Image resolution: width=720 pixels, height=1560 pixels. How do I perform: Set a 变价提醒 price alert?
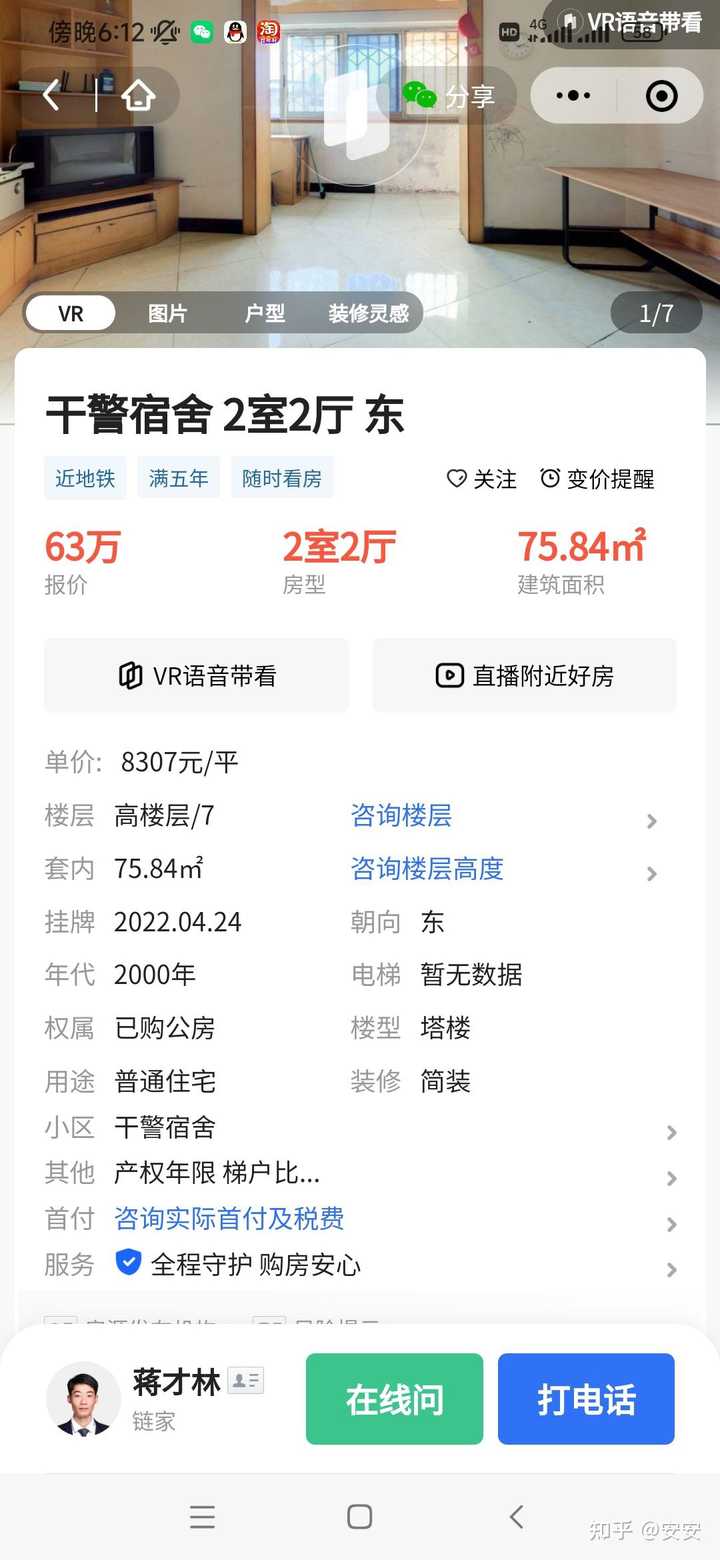[597, 479]
